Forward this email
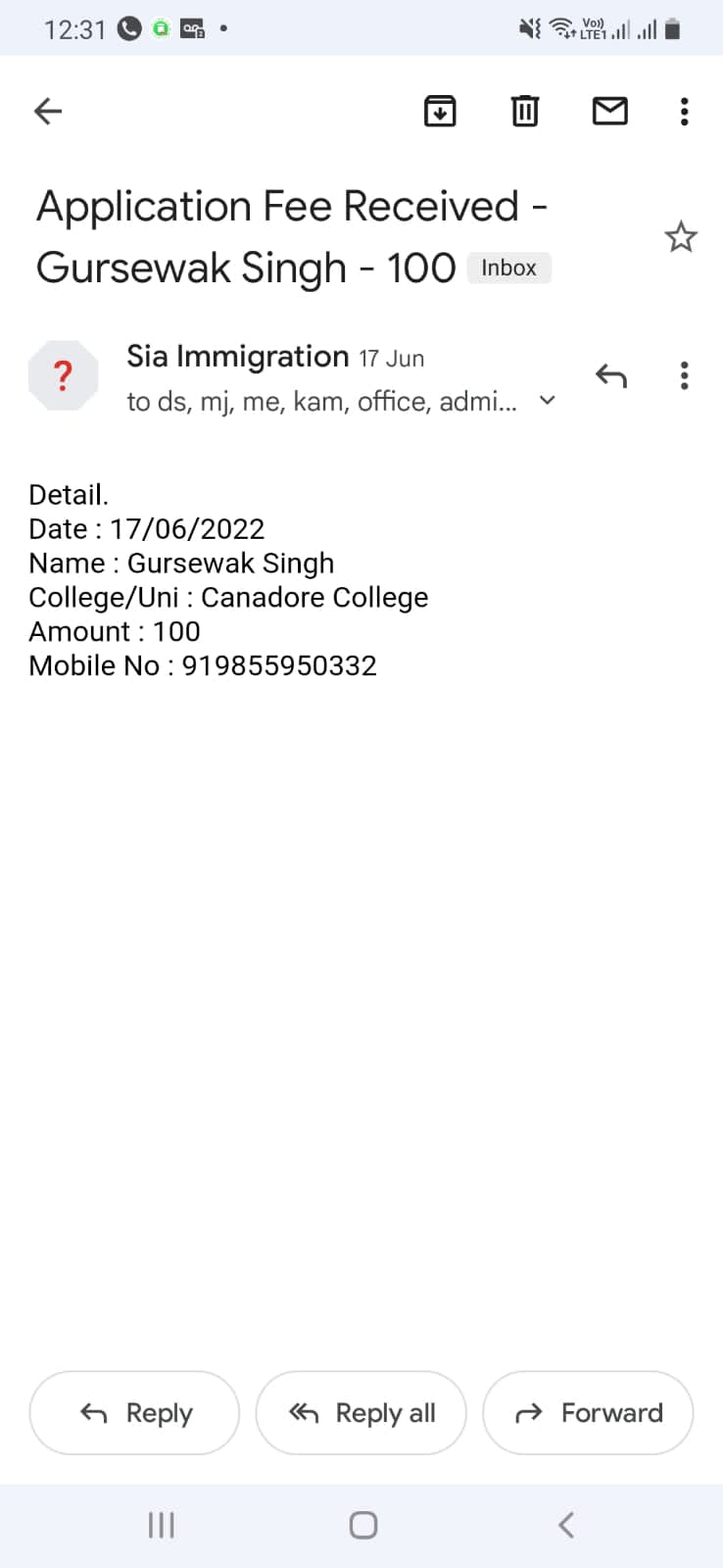 pos(588,1412)
